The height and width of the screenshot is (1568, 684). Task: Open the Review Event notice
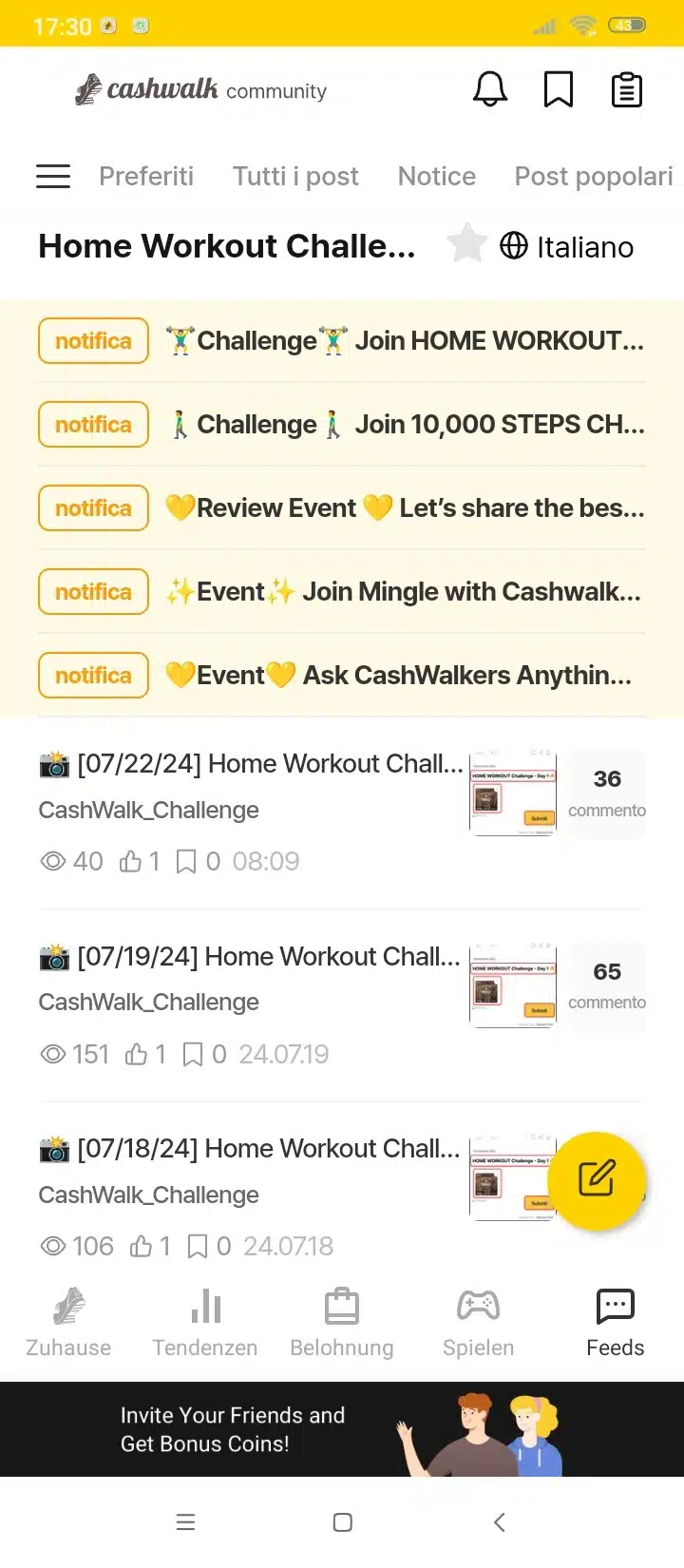coord(404,507)
